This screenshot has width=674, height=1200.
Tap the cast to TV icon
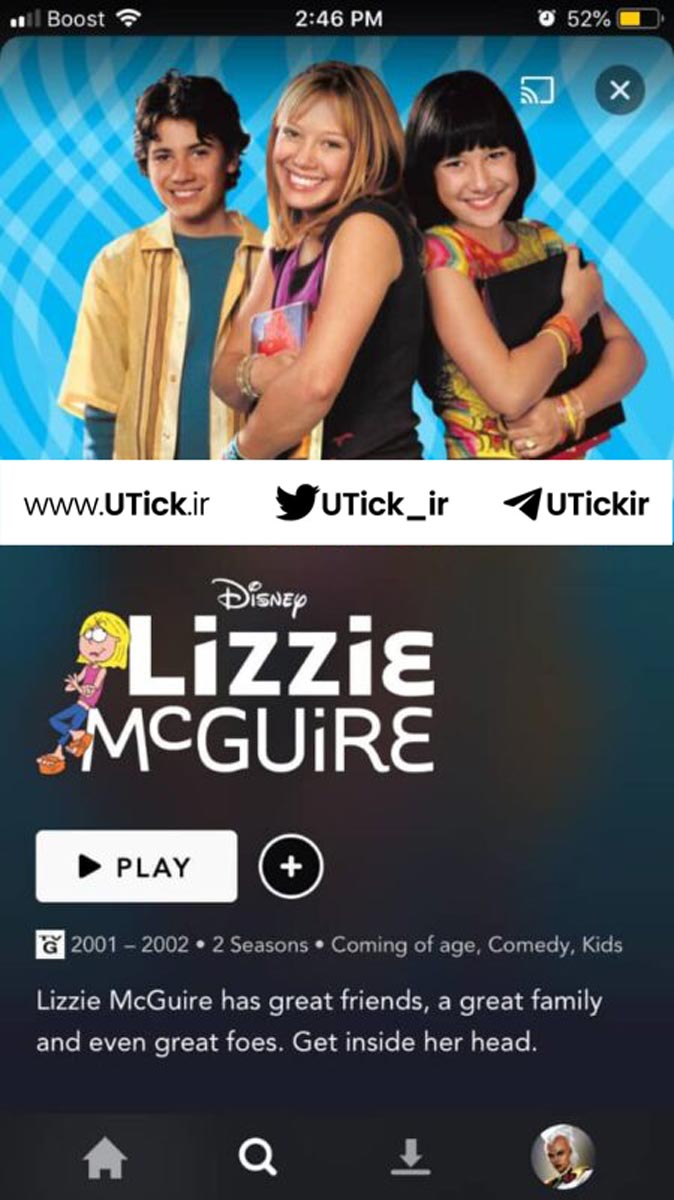click(x=539, y=91)
